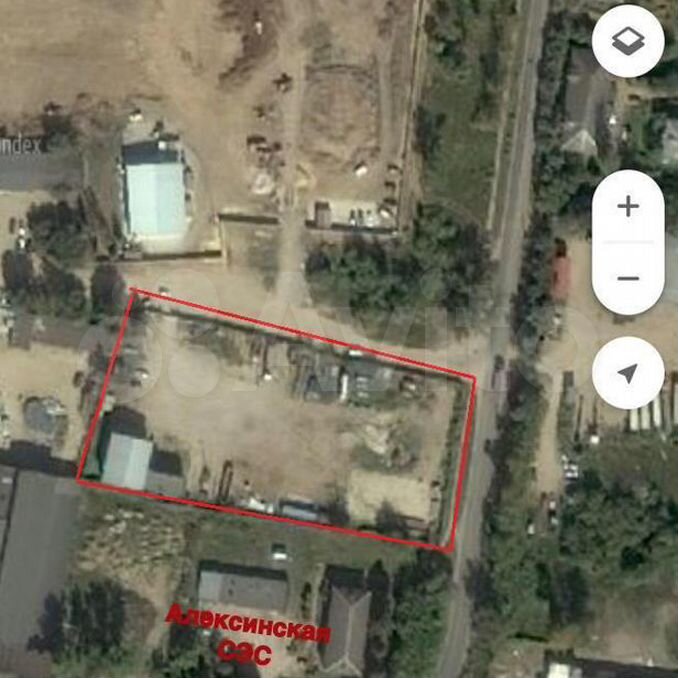Open the map layers selector

[x=628, y=42]
